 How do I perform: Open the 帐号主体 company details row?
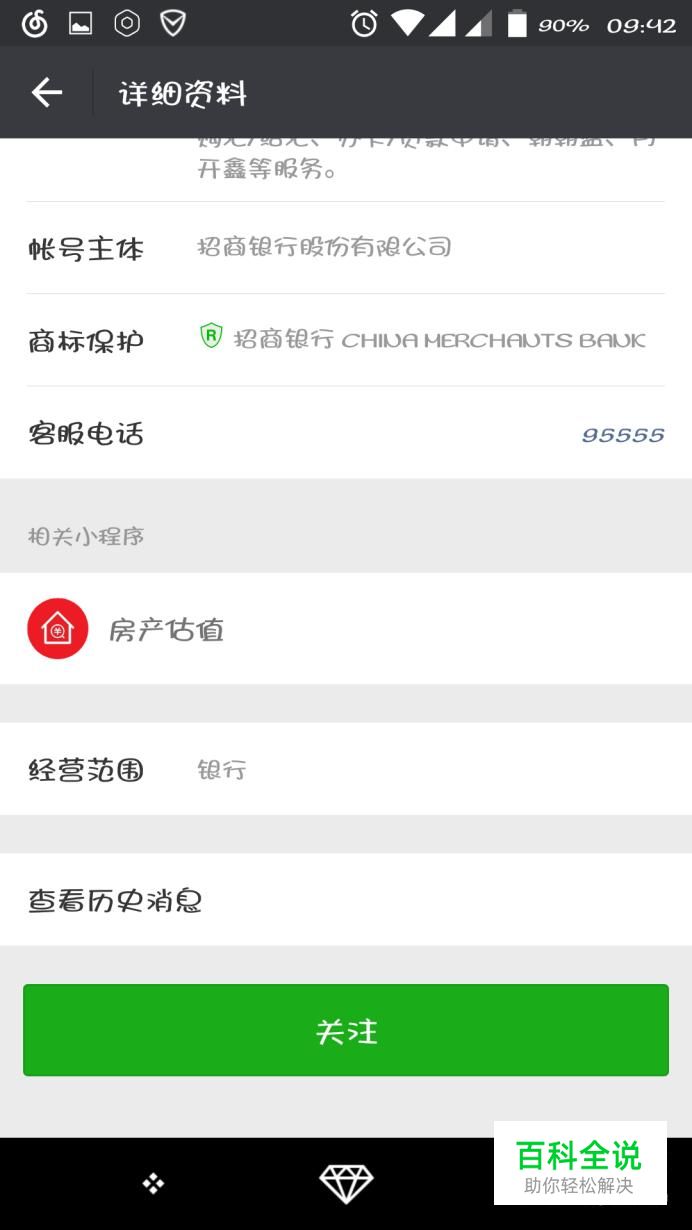345,248
